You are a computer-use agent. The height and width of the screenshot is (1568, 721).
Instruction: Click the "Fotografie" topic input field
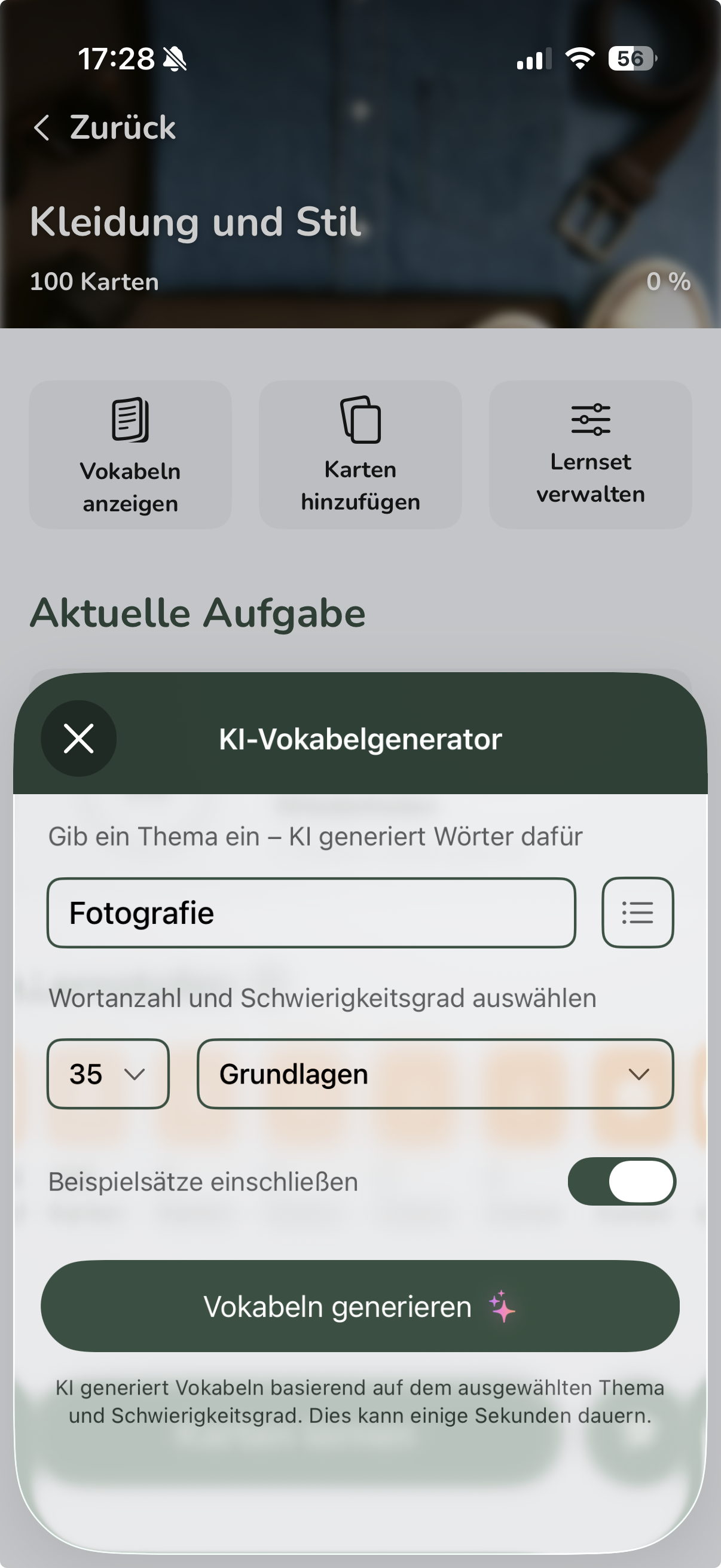coord(311,914)
